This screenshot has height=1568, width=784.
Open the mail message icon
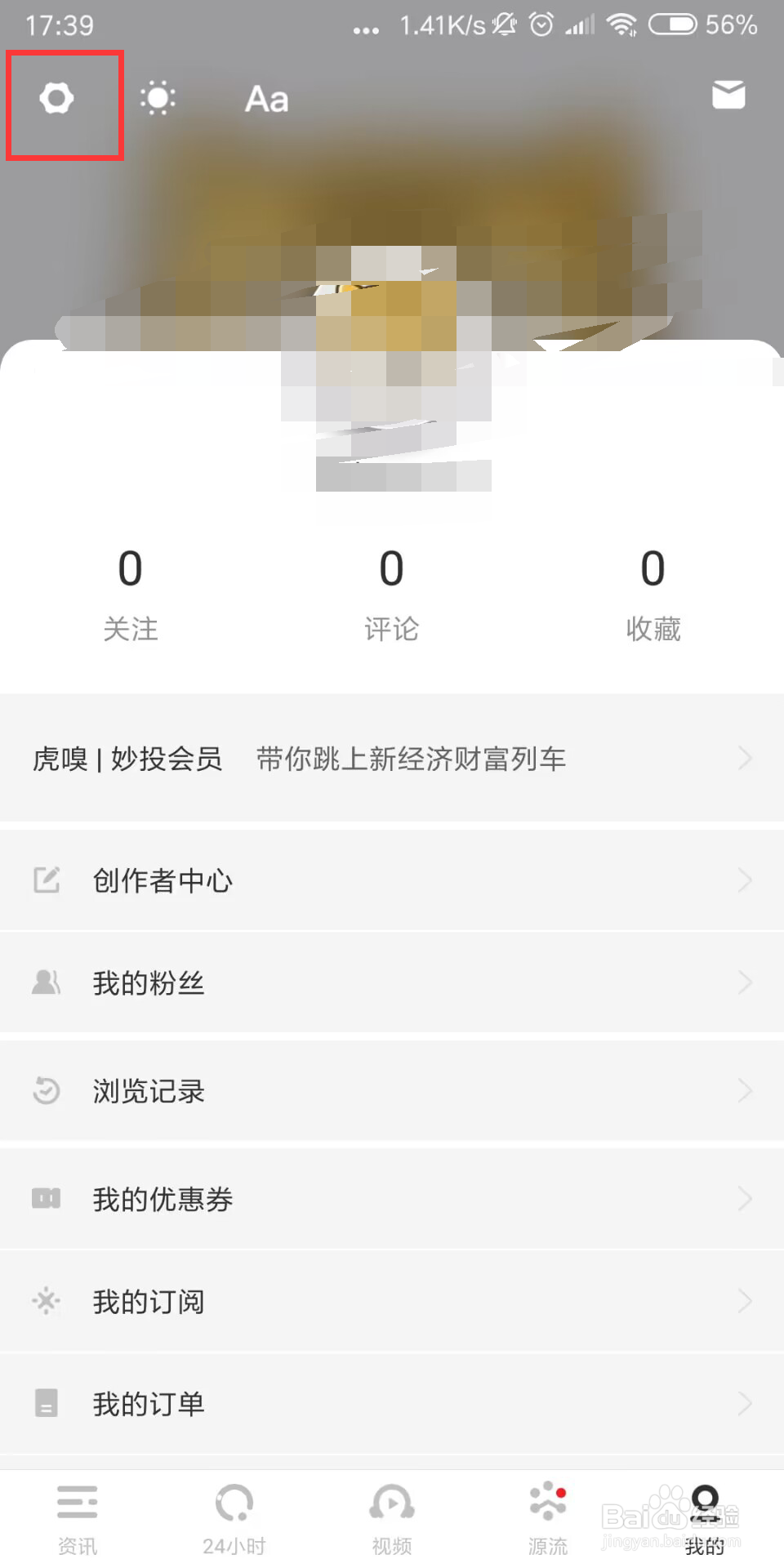[x=729, y=96]
